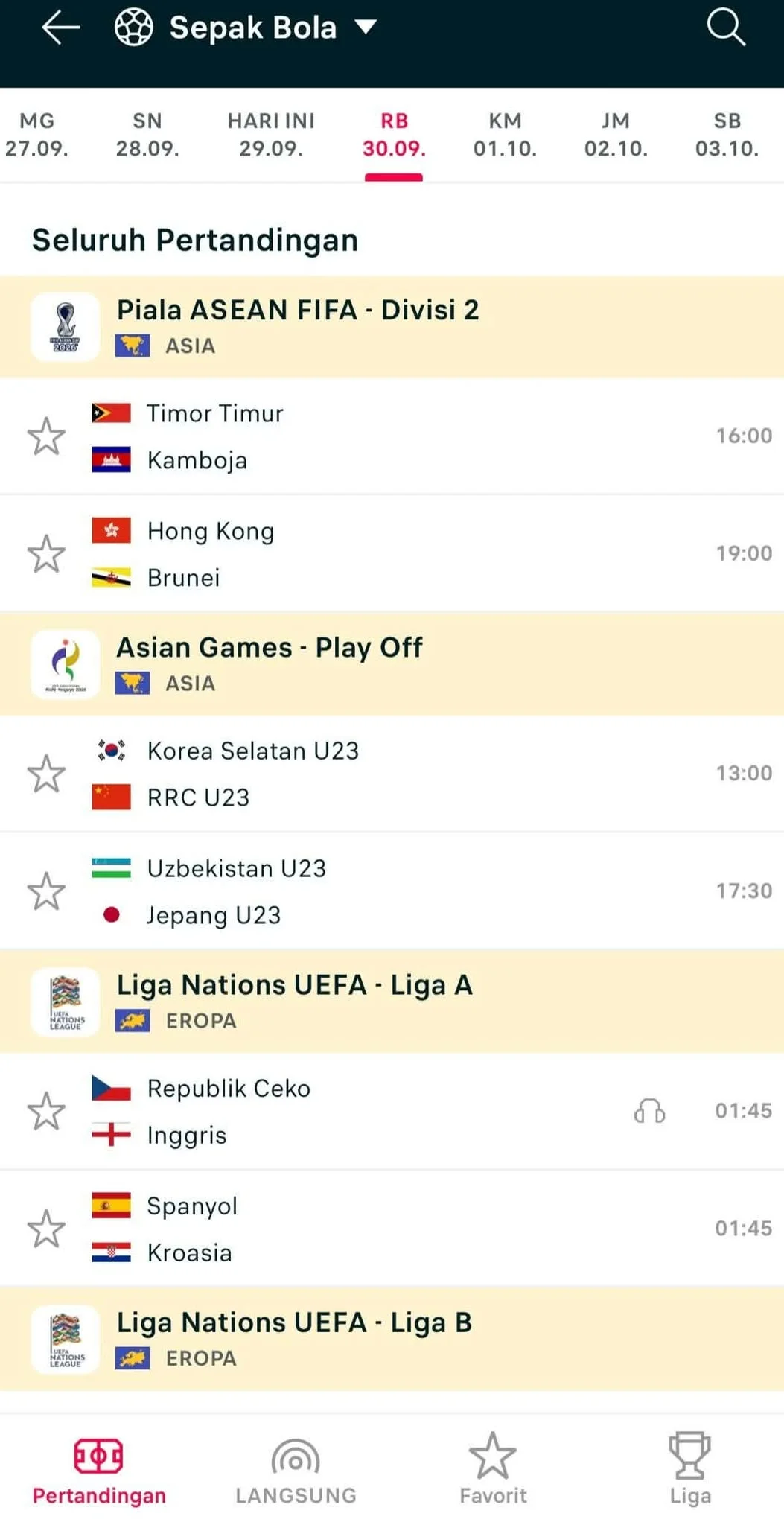
Task: Open the Favorit tab
Action: 493,1471
